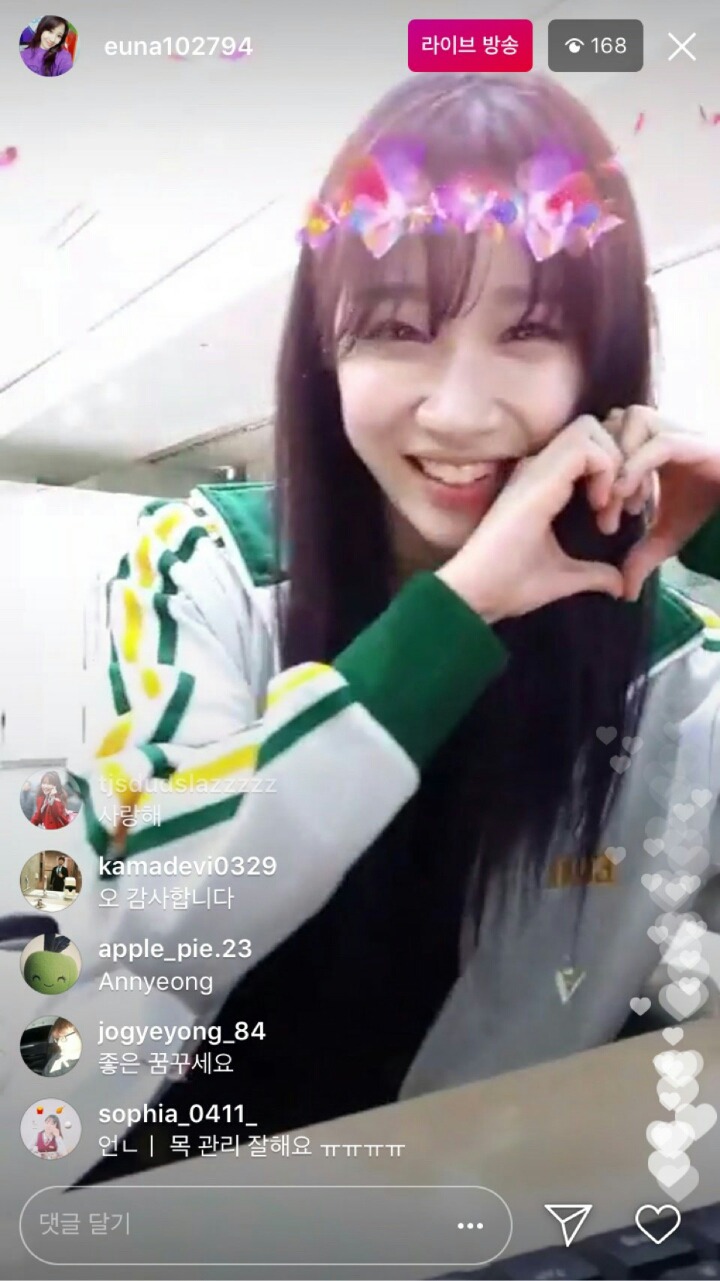Screen dimensions: 720x1281
Task: Tap sophia_0411_'s comment
Action: [251, 1130]
